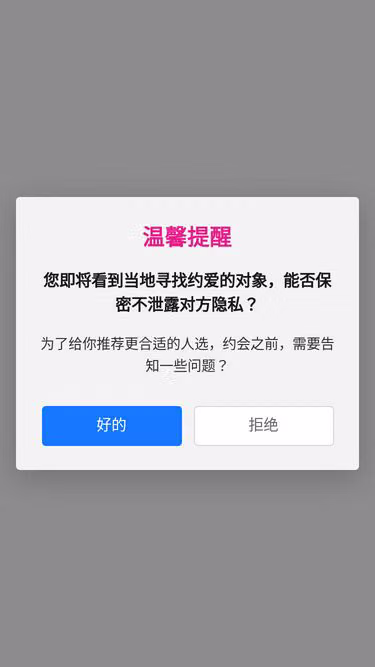Select 拒绝 to decline
This screenshot has width=375, height=667.
(x=264, y=426)
